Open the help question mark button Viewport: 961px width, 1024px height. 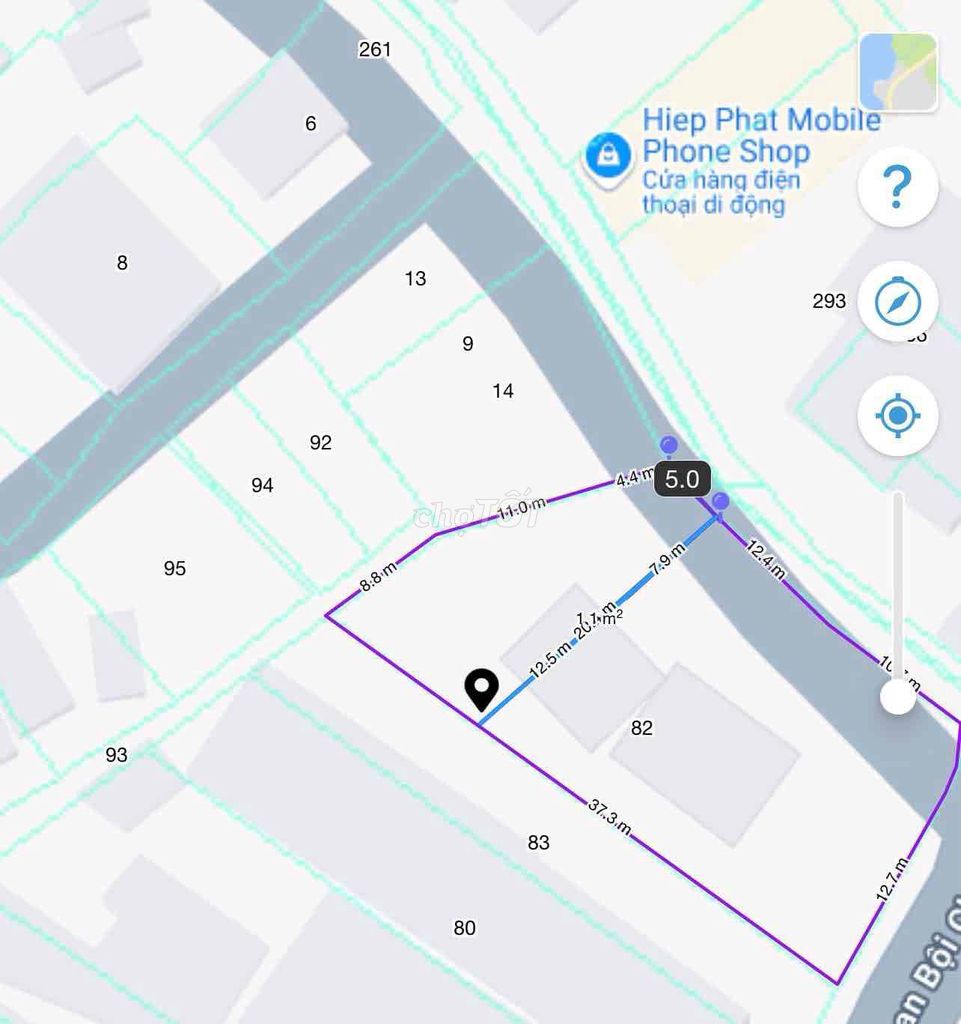[897, 186]
